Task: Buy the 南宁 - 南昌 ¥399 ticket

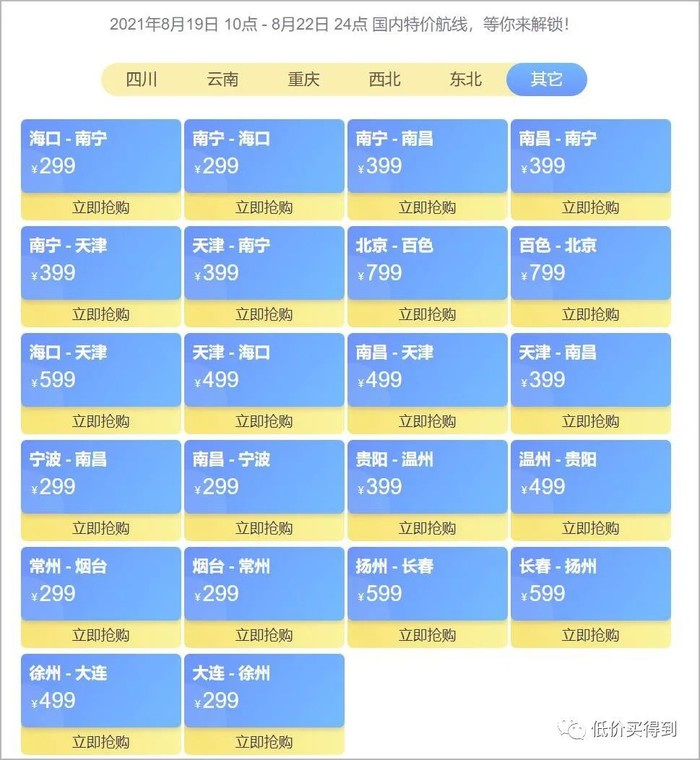Action: (427, 208)
